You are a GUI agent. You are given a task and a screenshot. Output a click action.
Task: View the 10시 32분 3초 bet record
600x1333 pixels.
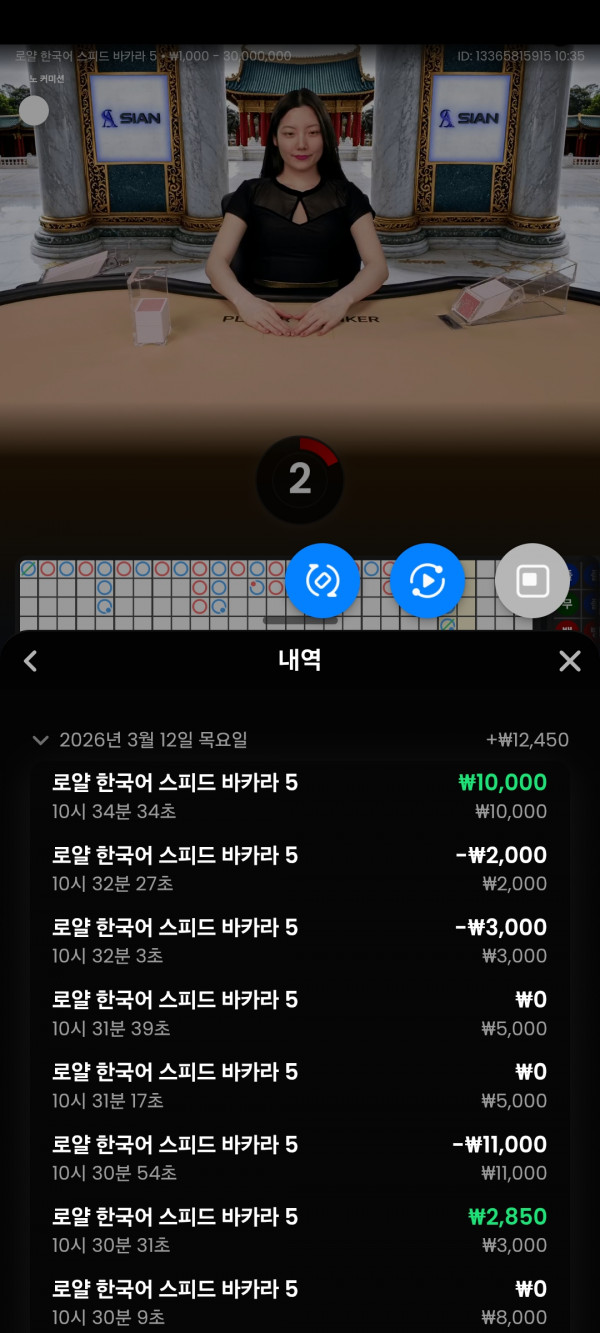tap(299, 940)
